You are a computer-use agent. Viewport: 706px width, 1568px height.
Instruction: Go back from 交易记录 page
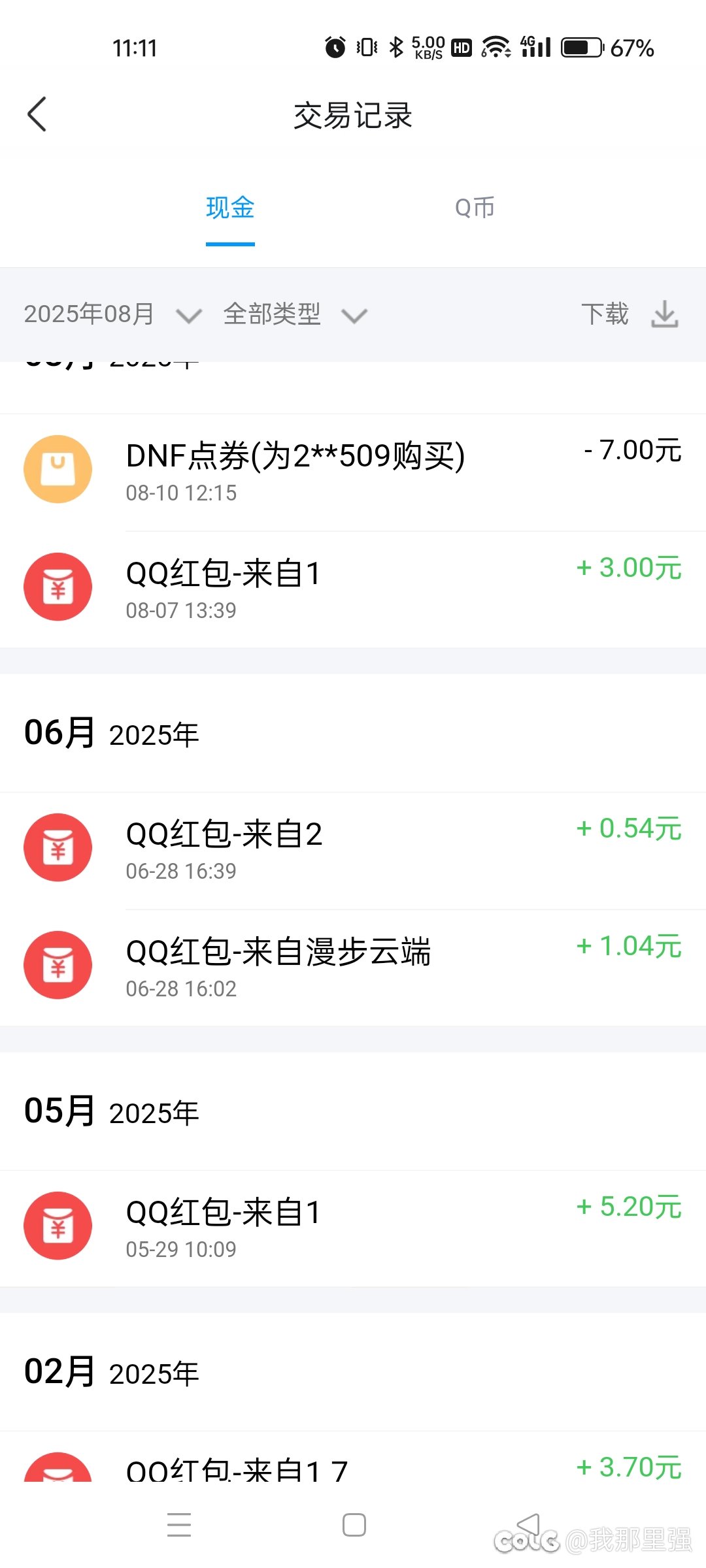[37, 114]
